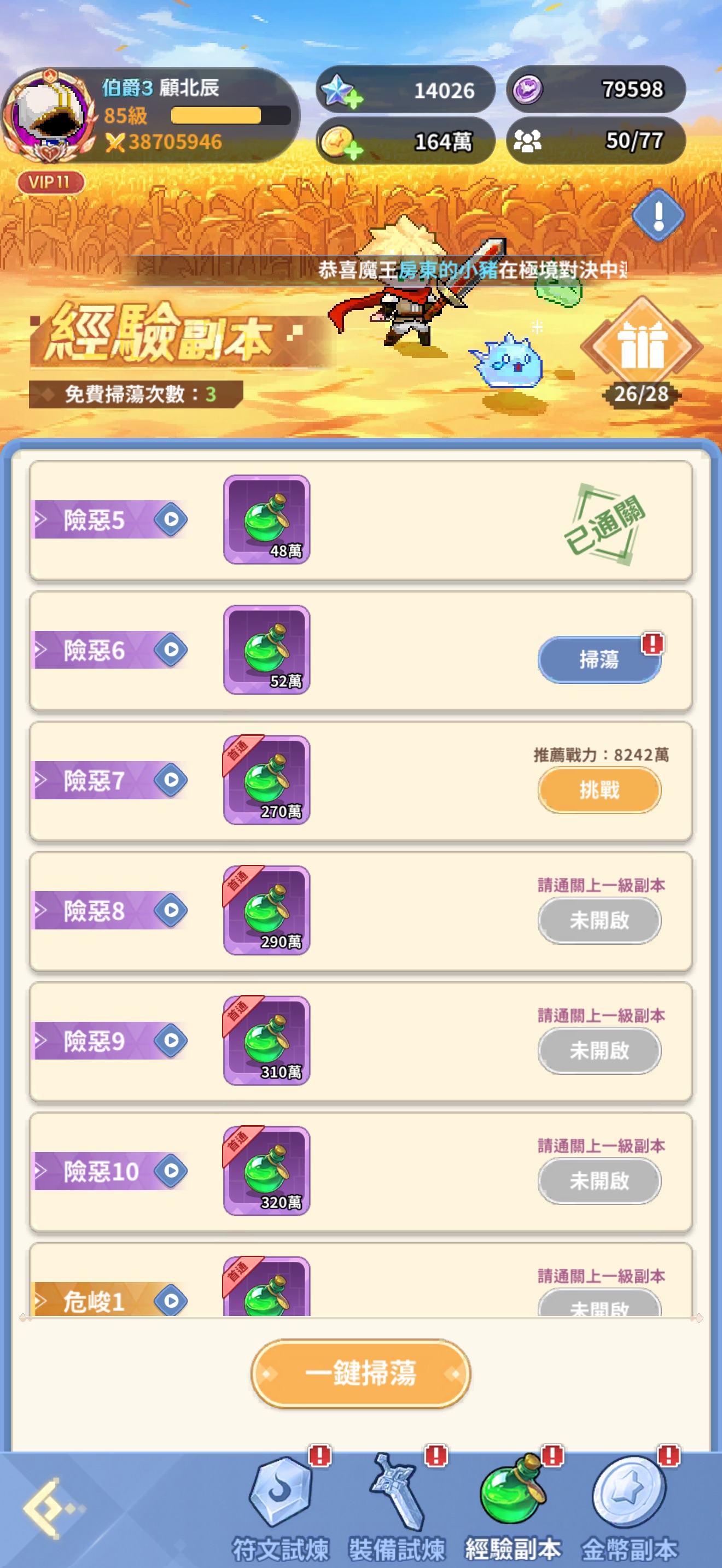This screenshot has width=722, height=1568.
Task: Open the player avatar profile
Action: point(50,114)
